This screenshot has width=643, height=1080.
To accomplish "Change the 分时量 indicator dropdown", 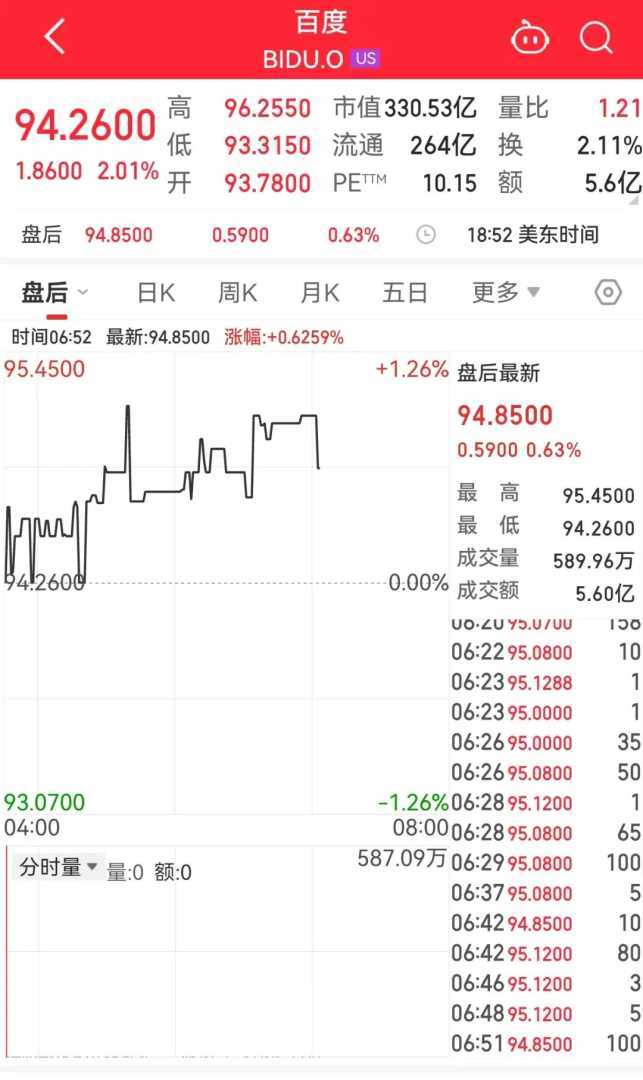I will click(59, 868).
